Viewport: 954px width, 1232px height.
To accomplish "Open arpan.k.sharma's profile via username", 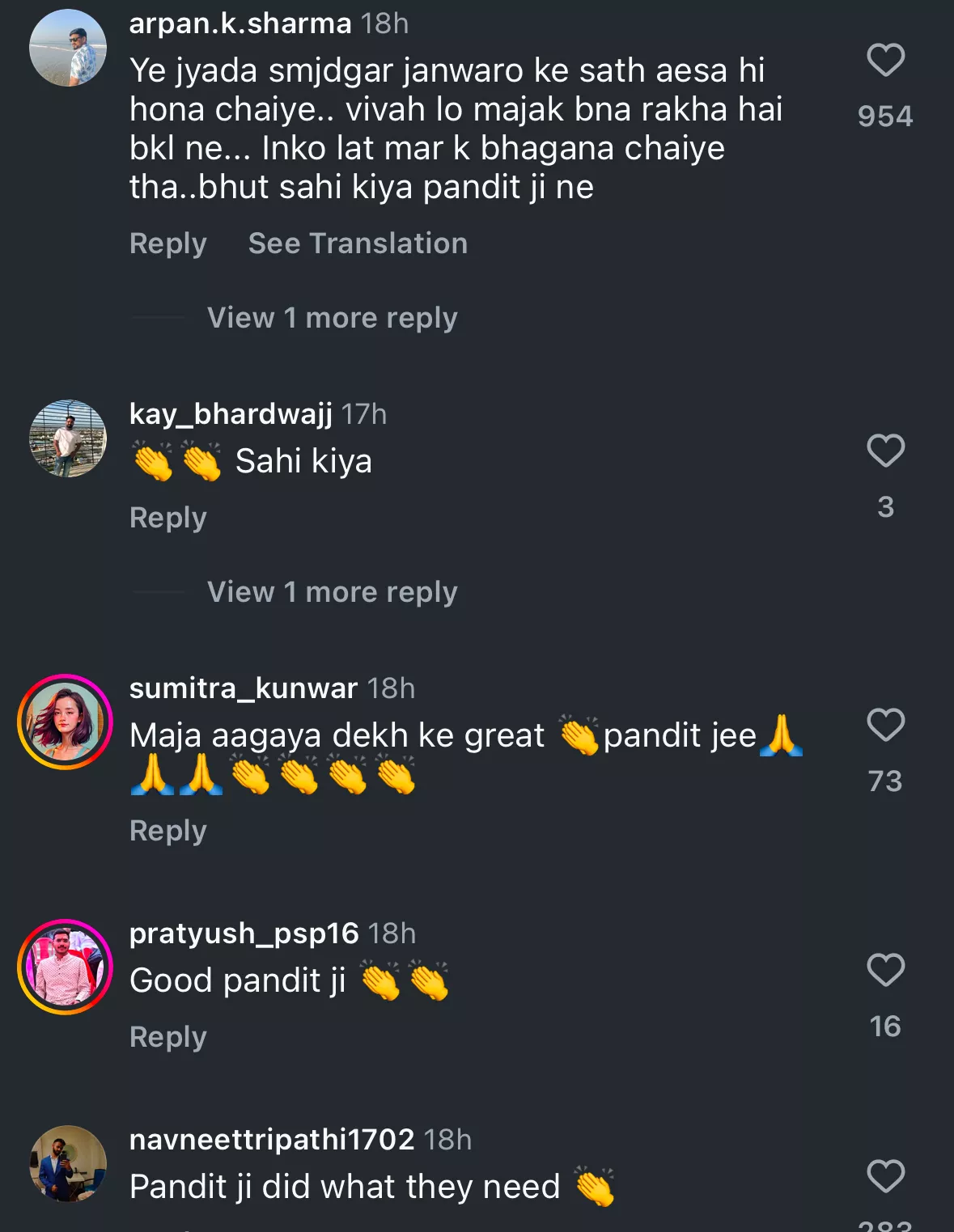I will [240, 23].
